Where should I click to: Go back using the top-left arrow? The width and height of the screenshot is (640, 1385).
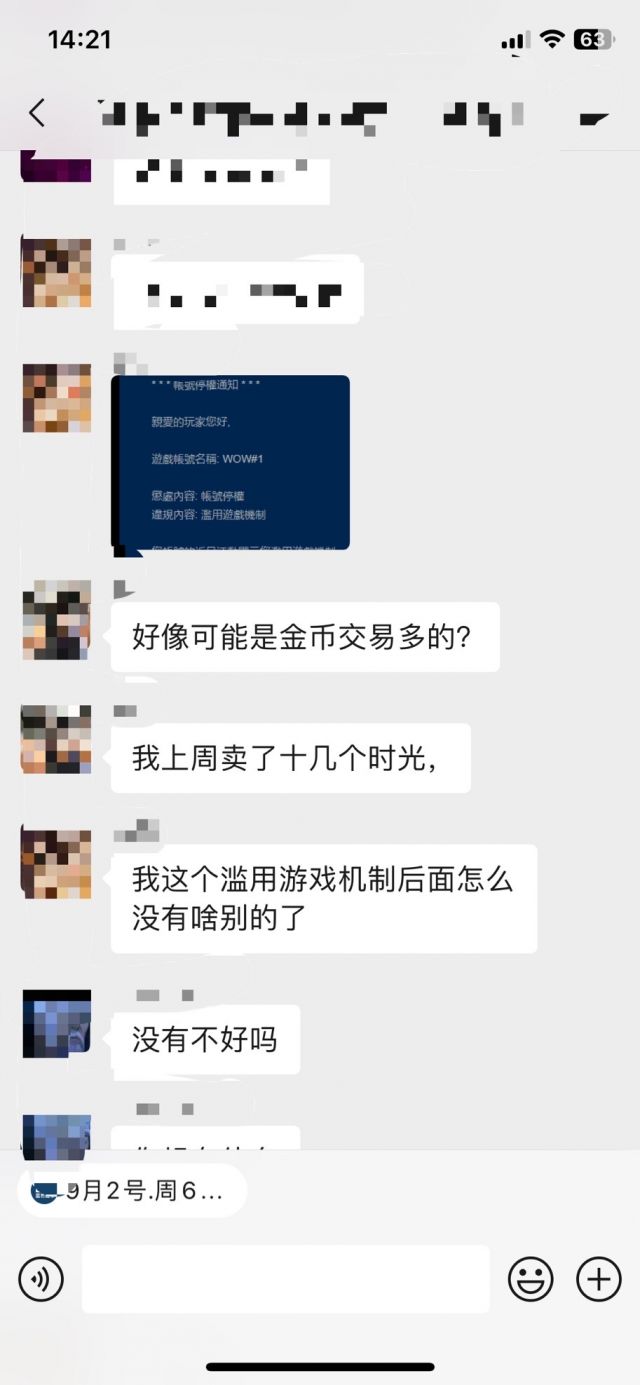click(x=37, y=113)
